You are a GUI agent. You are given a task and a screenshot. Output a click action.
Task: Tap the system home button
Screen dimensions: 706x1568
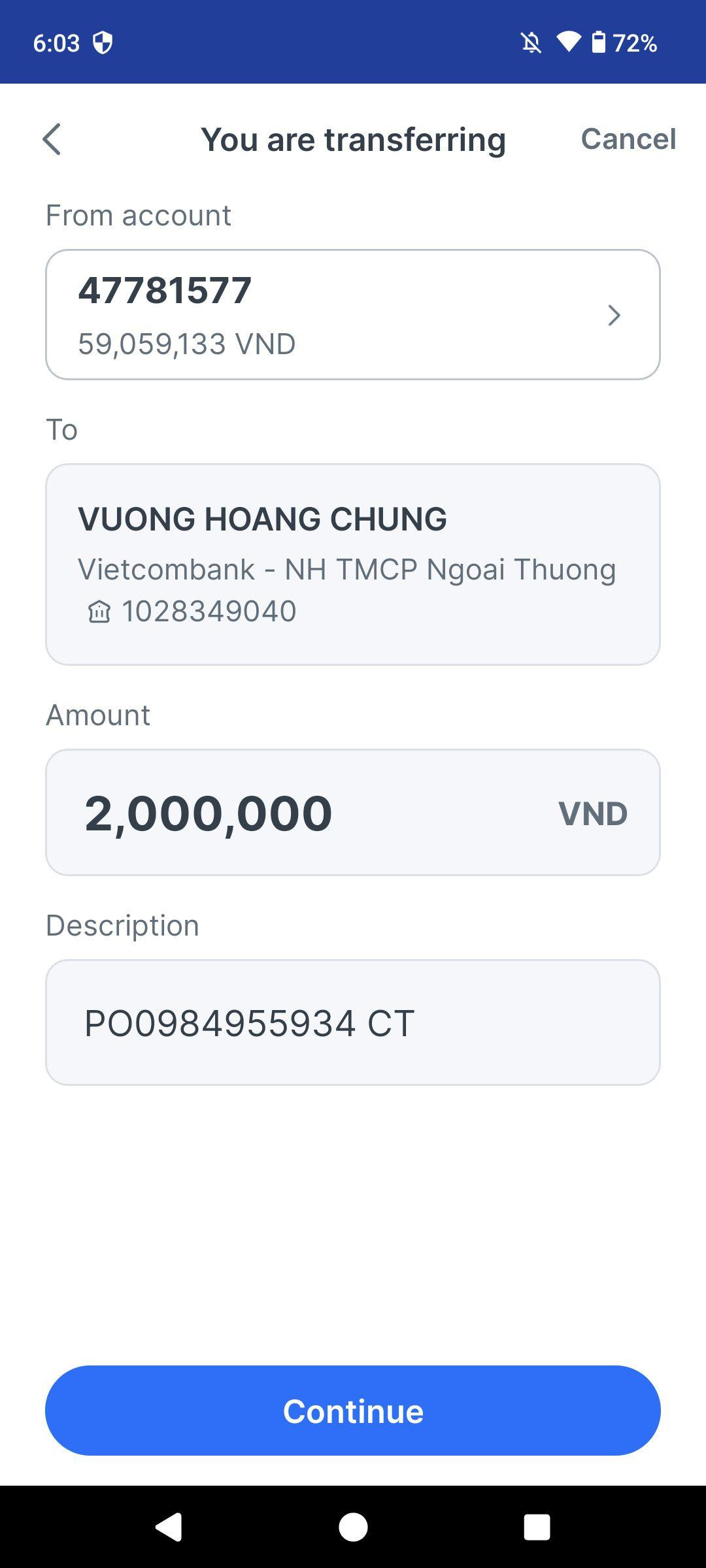pyautogui.click(x=353, y=1527)
